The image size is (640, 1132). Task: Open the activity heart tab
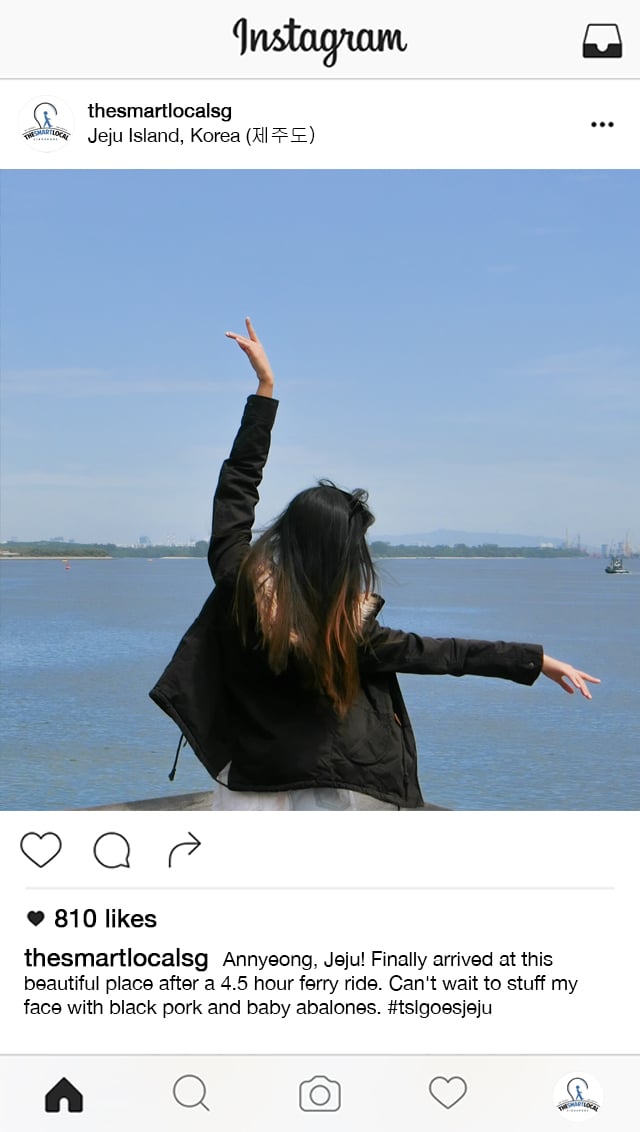448,1092
